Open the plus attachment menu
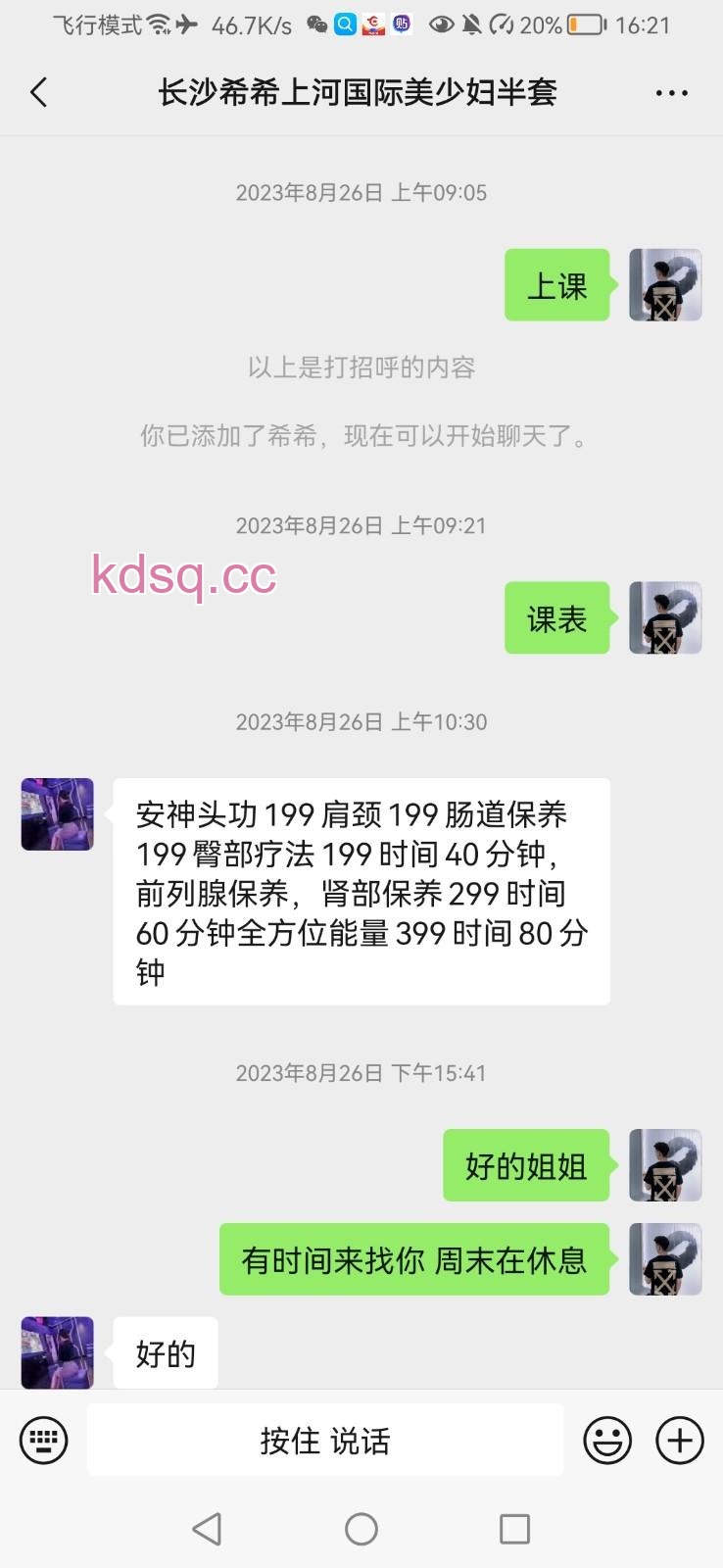This screenshot has height=1568, width=723. (680, 1441)
